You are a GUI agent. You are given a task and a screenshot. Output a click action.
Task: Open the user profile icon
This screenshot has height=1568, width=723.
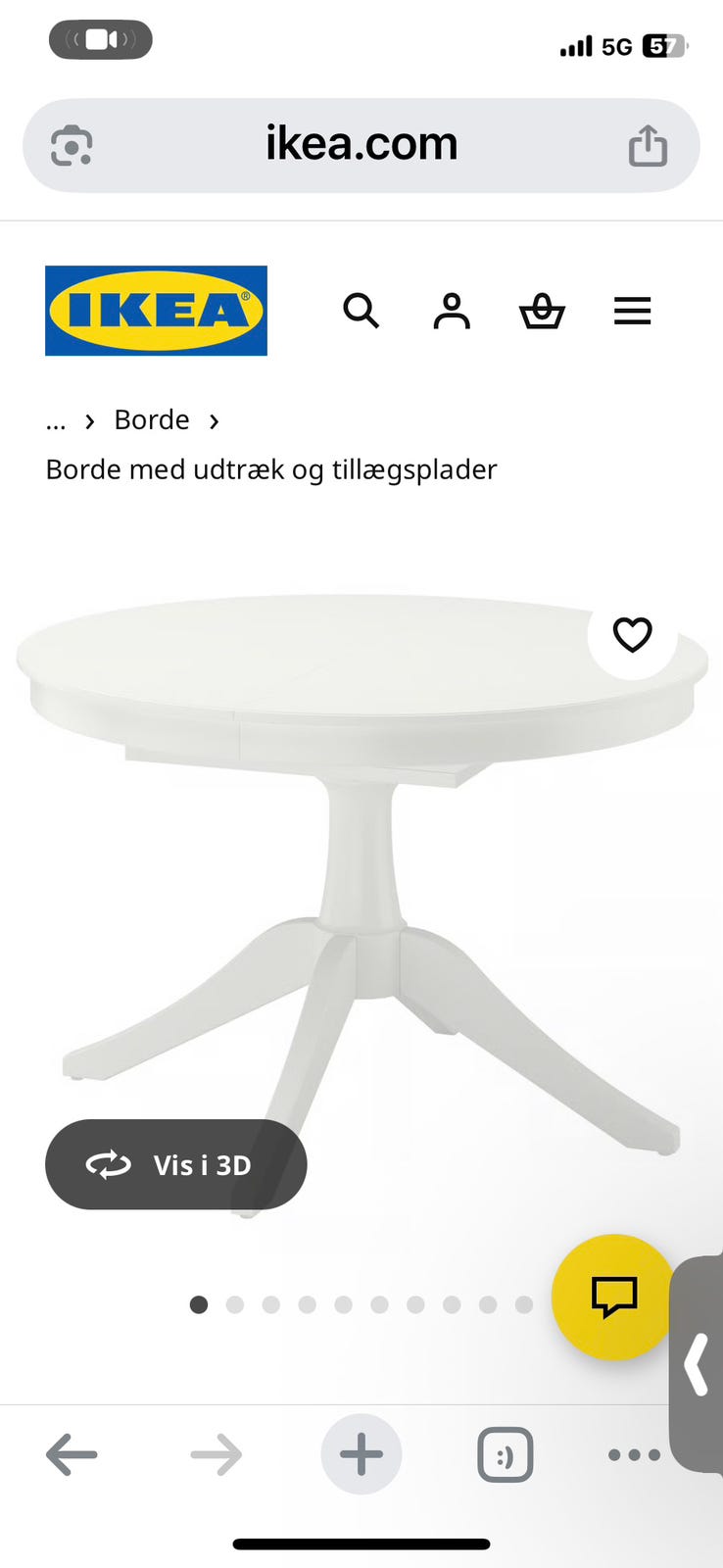452,311
